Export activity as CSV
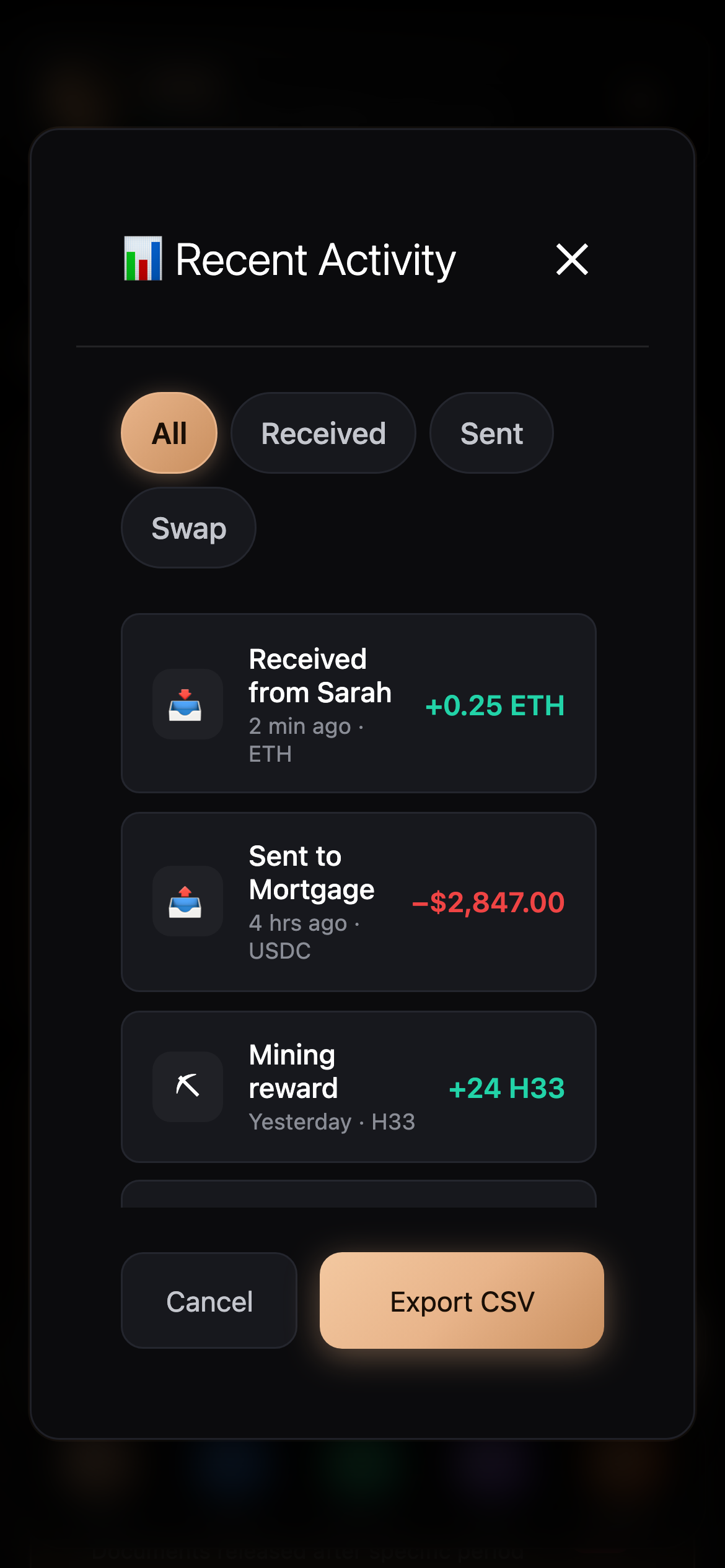Viewport: 725px width, 1568px height. 462,1300
